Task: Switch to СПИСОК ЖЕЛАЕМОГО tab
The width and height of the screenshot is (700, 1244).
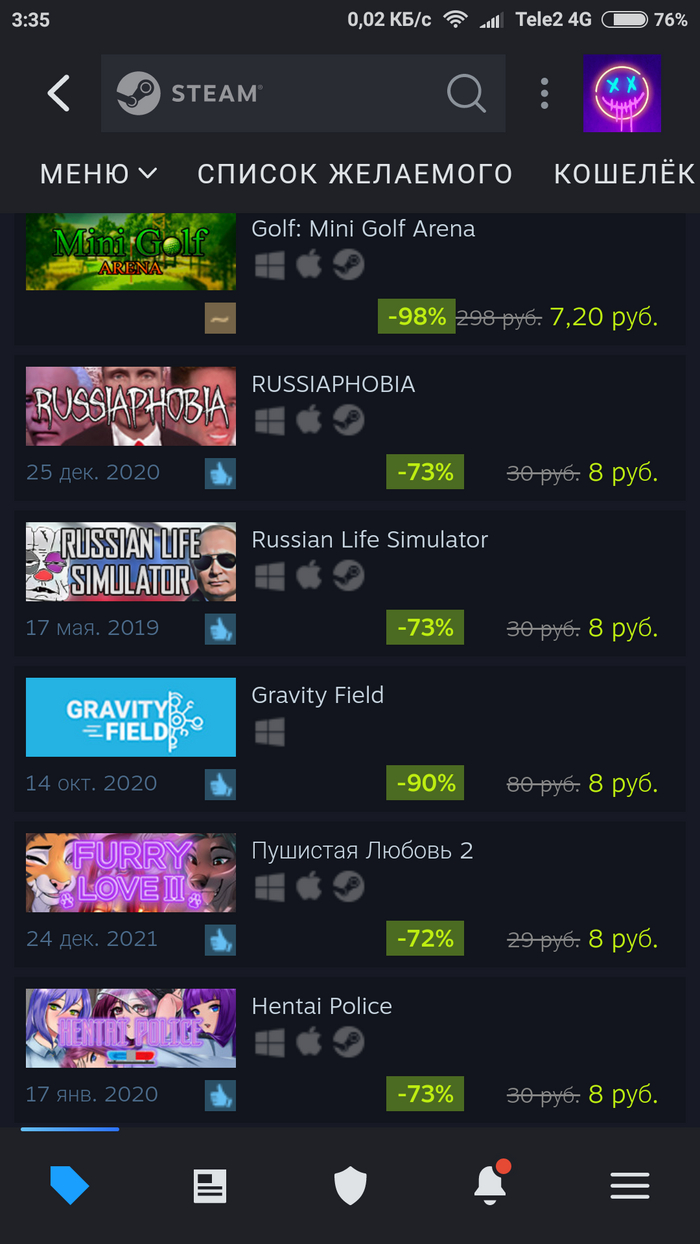Action: click(355, 174)
